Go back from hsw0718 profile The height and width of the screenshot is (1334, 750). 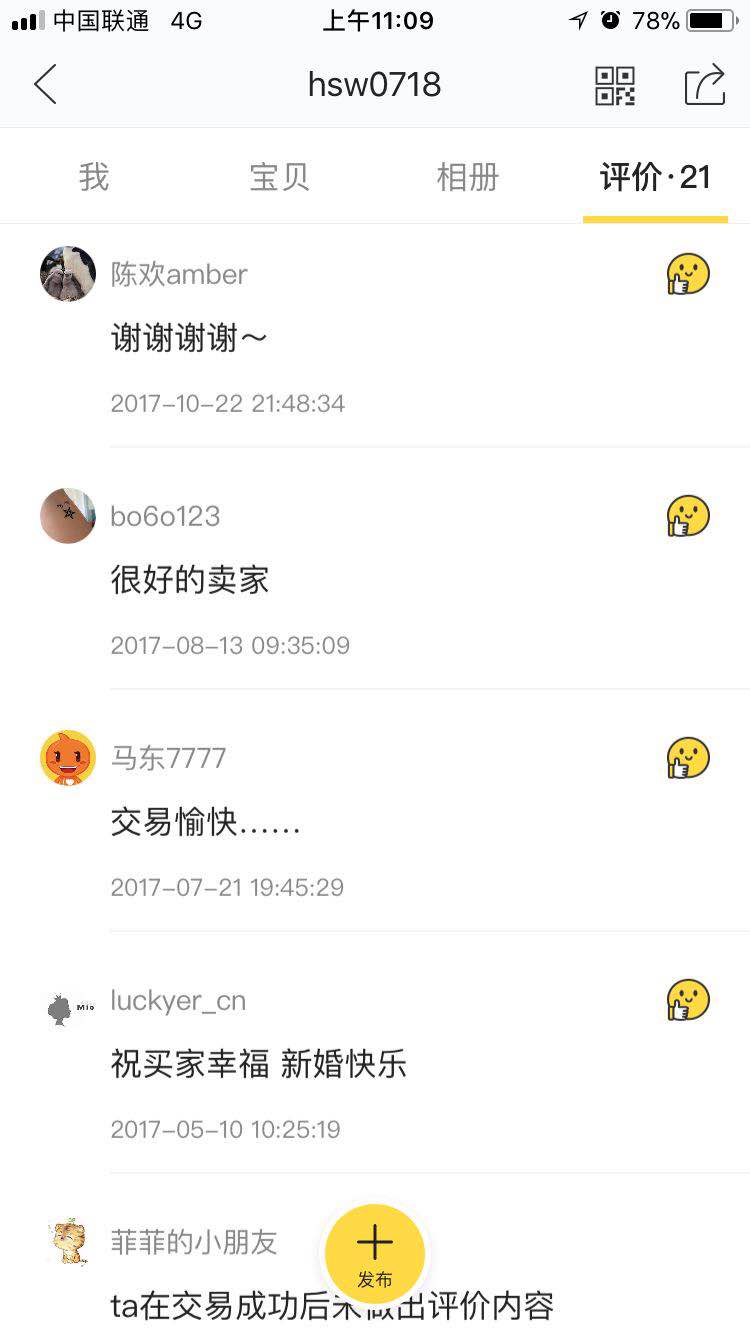[x=45, y=85]
